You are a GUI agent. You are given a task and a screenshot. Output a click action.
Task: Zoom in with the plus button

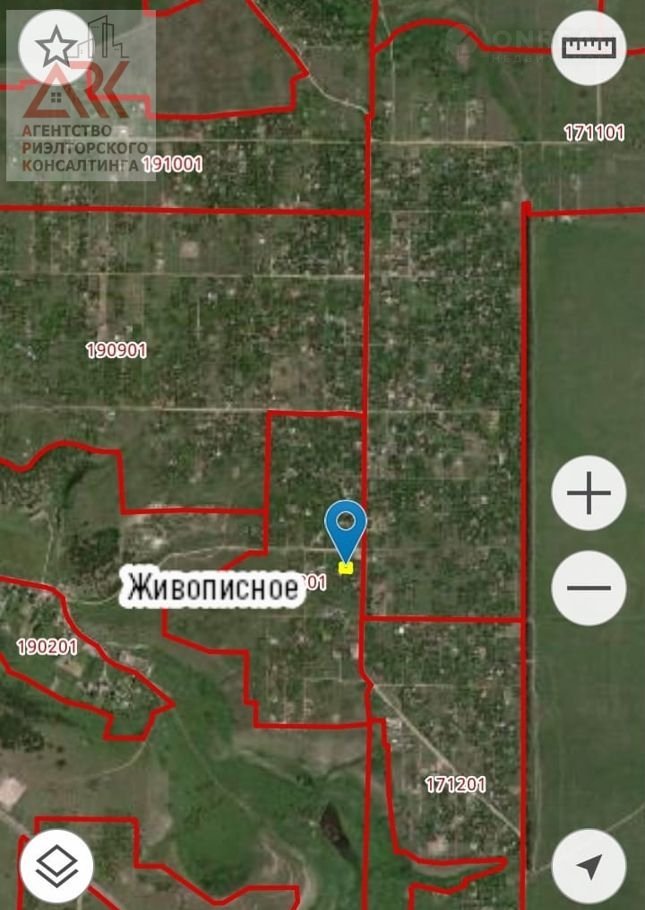[x=589, y=493]
